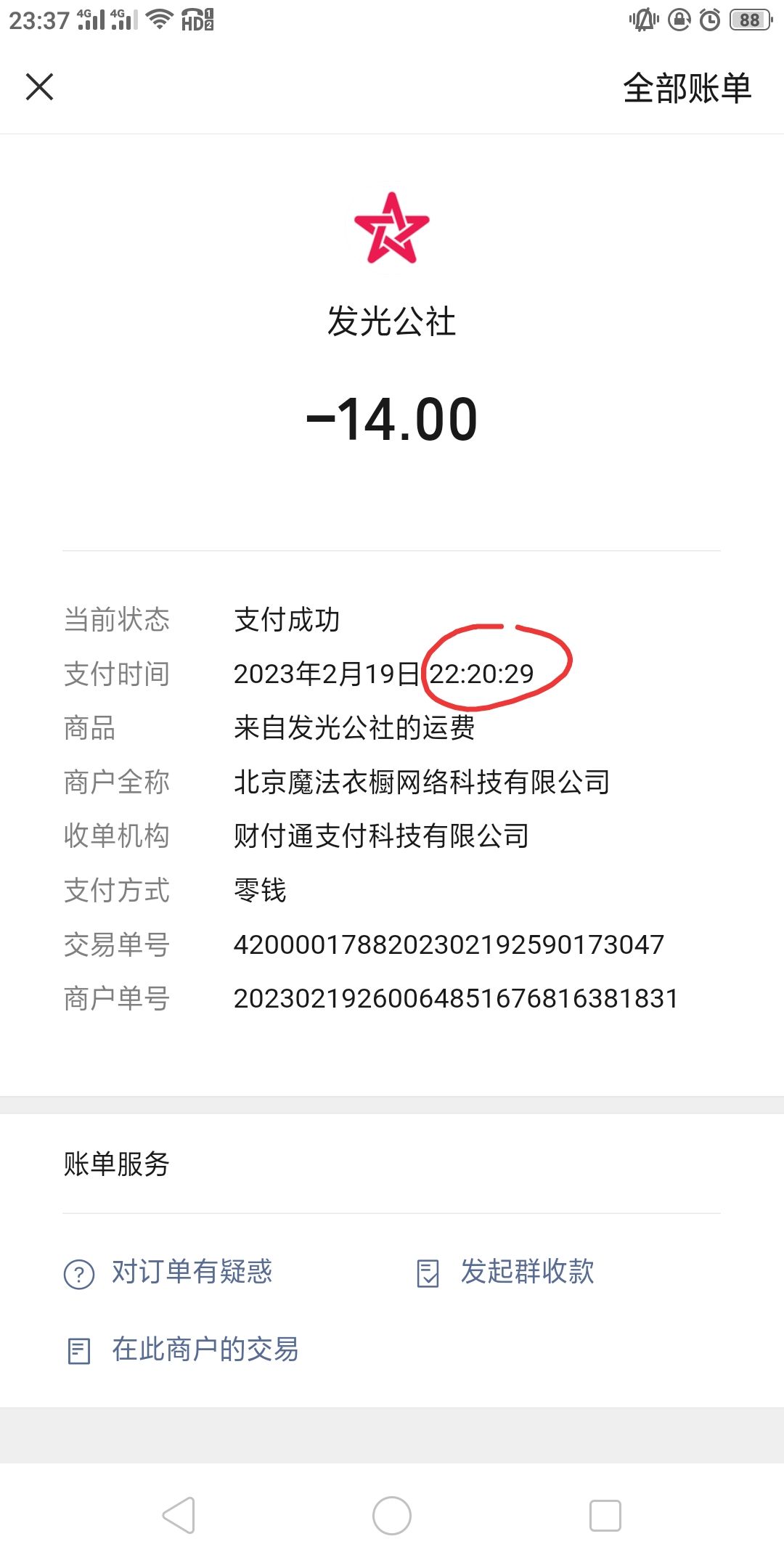784x1568 pixels.
Task: Open 全部账单 all bills
Action: tap(687, 89)
